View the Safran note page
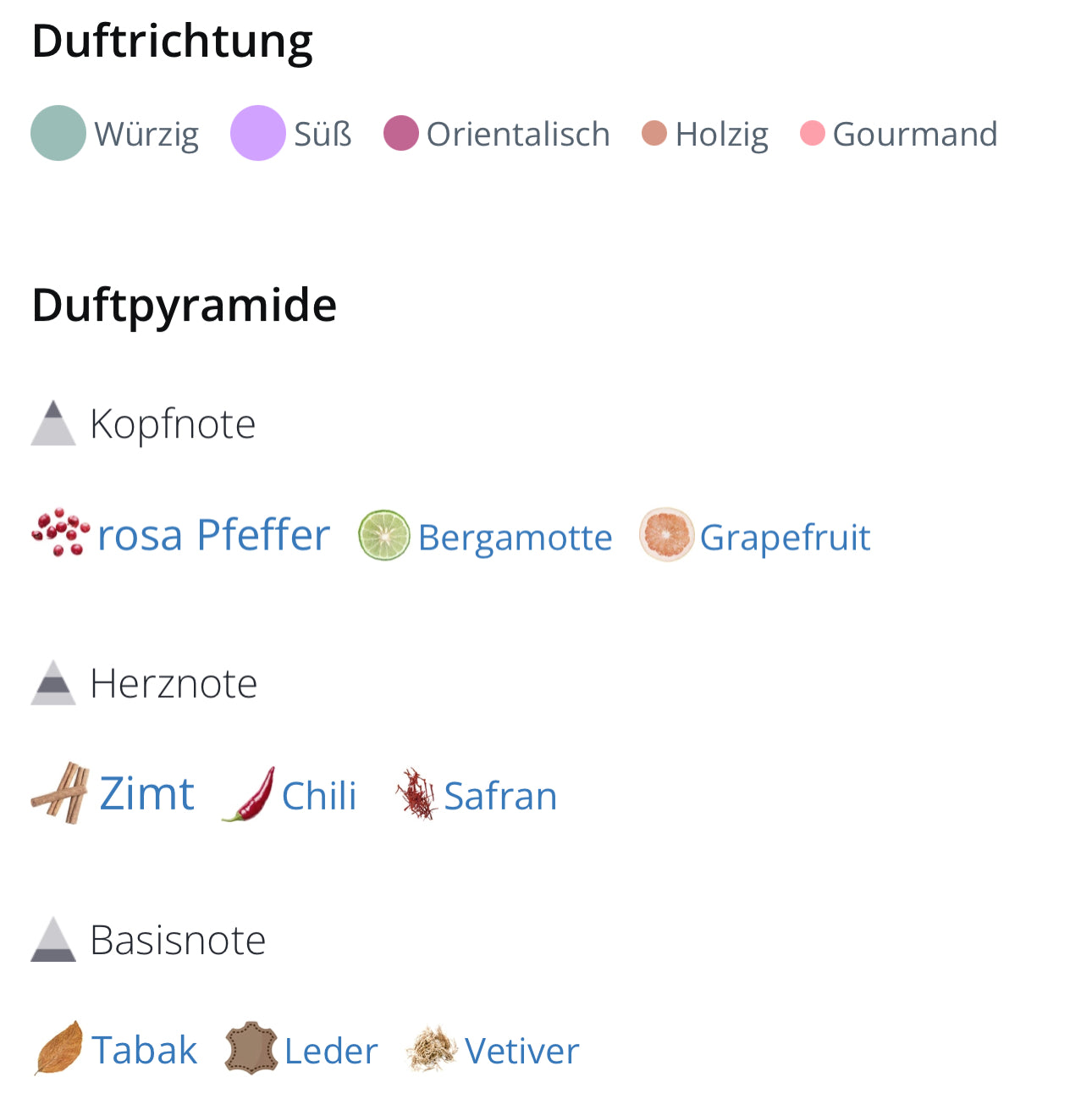The height and width of the screenshot is (1099, 1092). tap(500, 797)
